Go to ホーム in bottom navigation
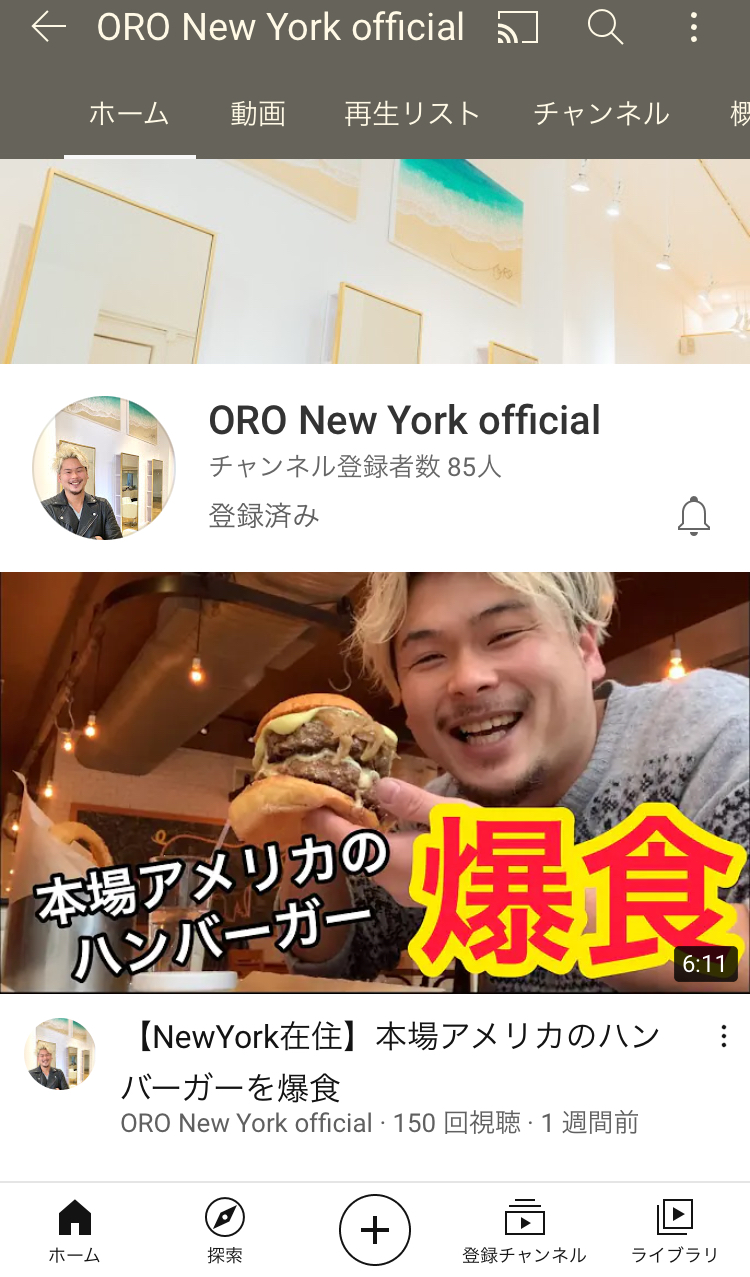The width and height of the screenshot is (750, 1277). tap(75, 1231)
